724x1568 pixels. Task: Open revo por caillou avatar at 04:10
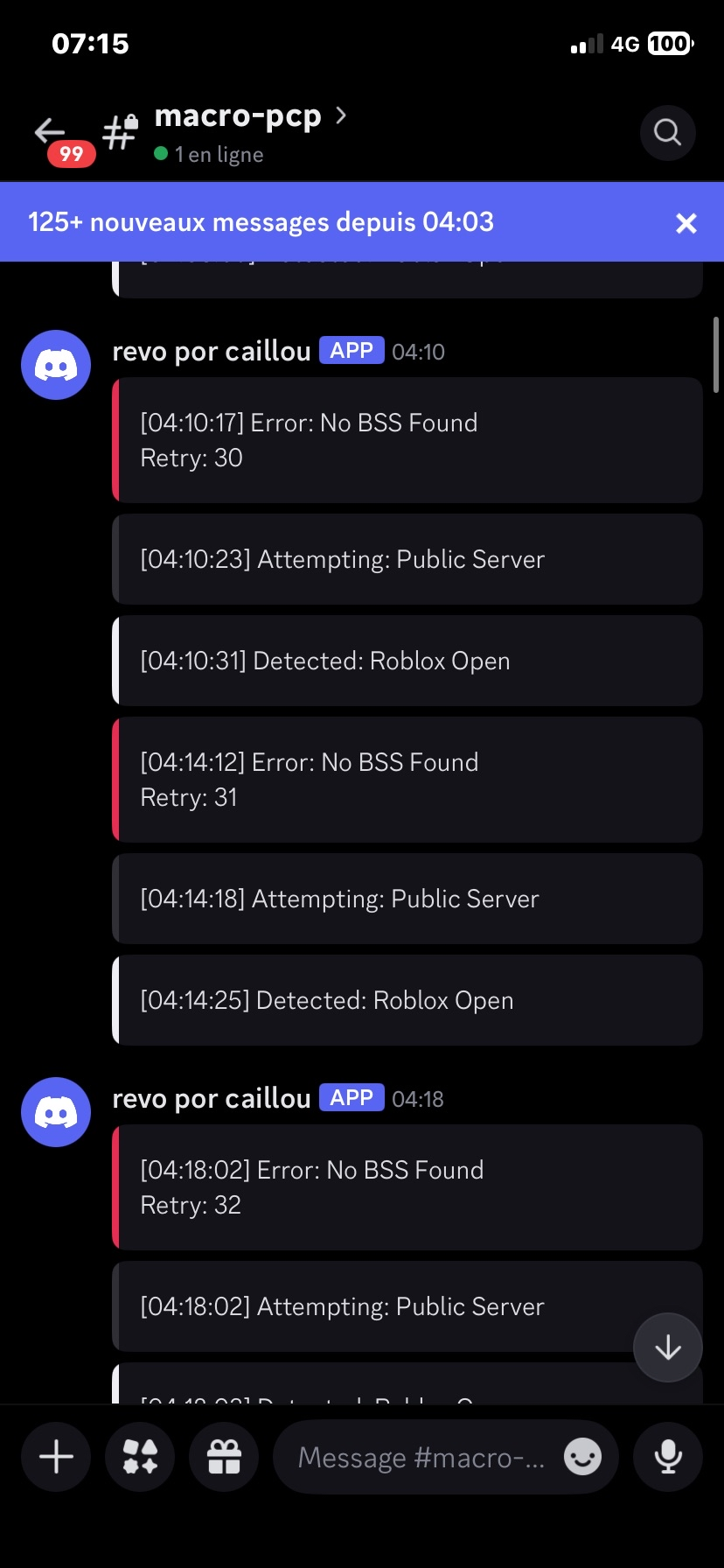56,365
